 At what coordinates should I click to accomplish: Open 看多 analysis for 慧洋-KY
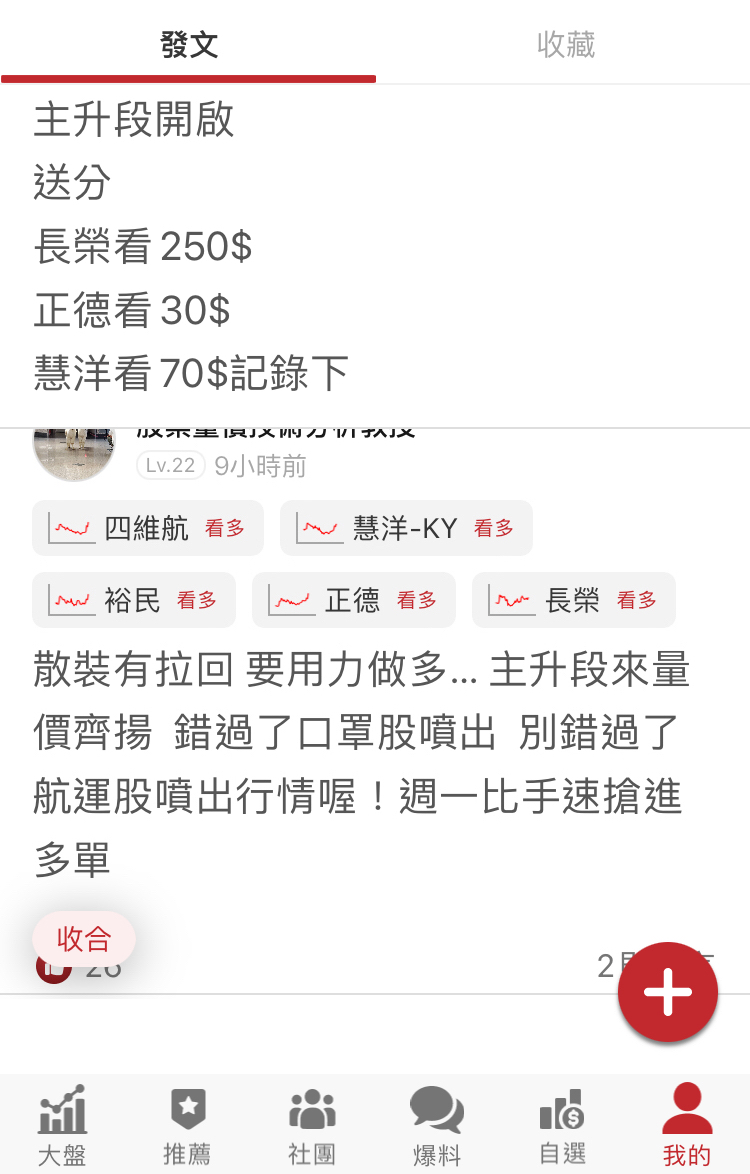(x=494, y=528)
